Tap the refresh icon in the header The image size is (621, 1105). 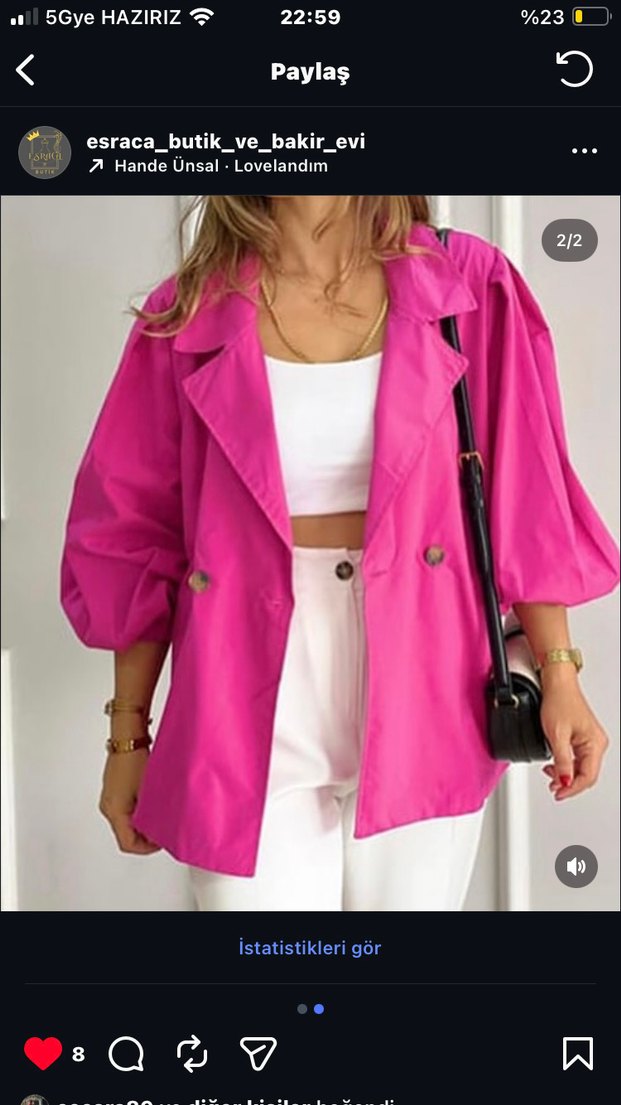pyautogui.click(x=574, y=70)
